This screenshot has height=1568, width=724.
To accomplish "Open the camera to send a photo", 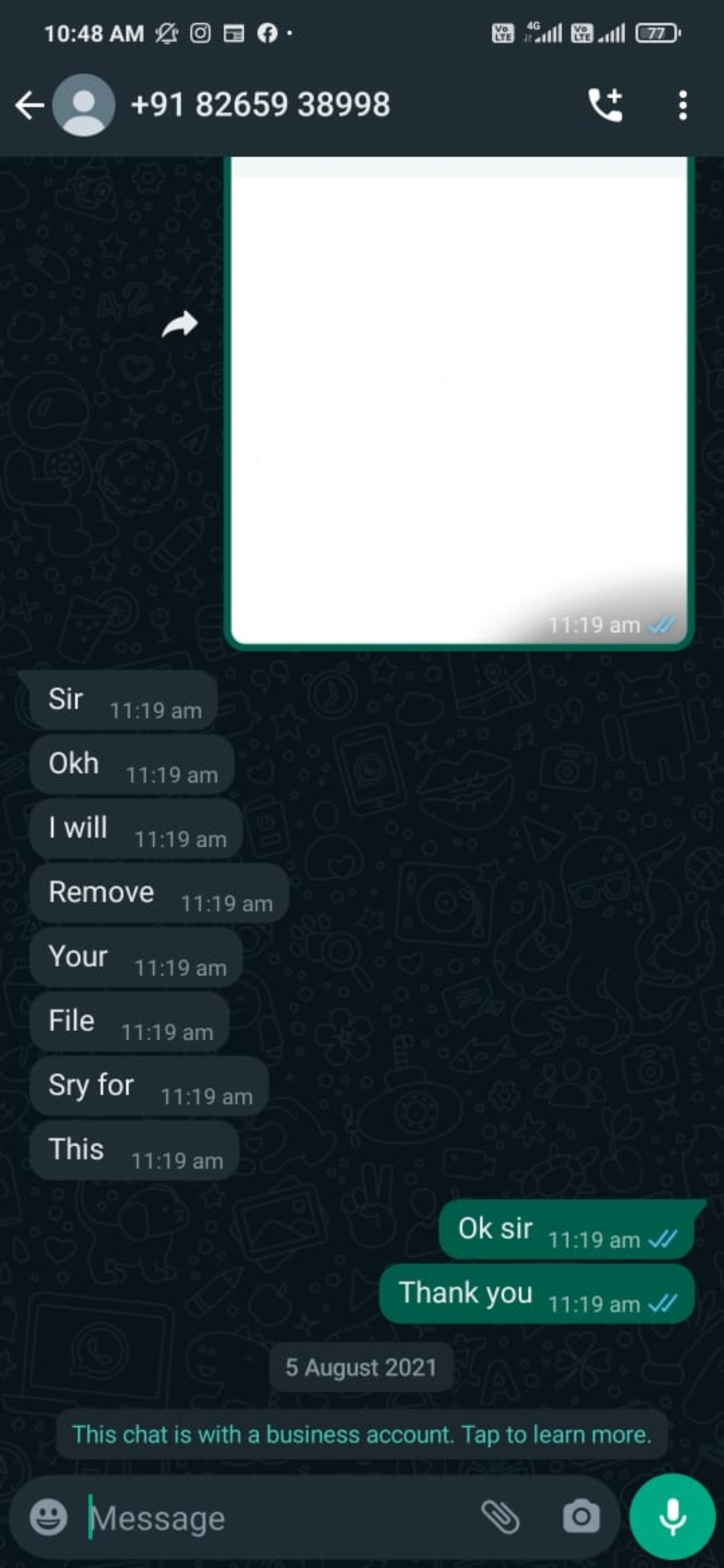I will (581, 1518).
